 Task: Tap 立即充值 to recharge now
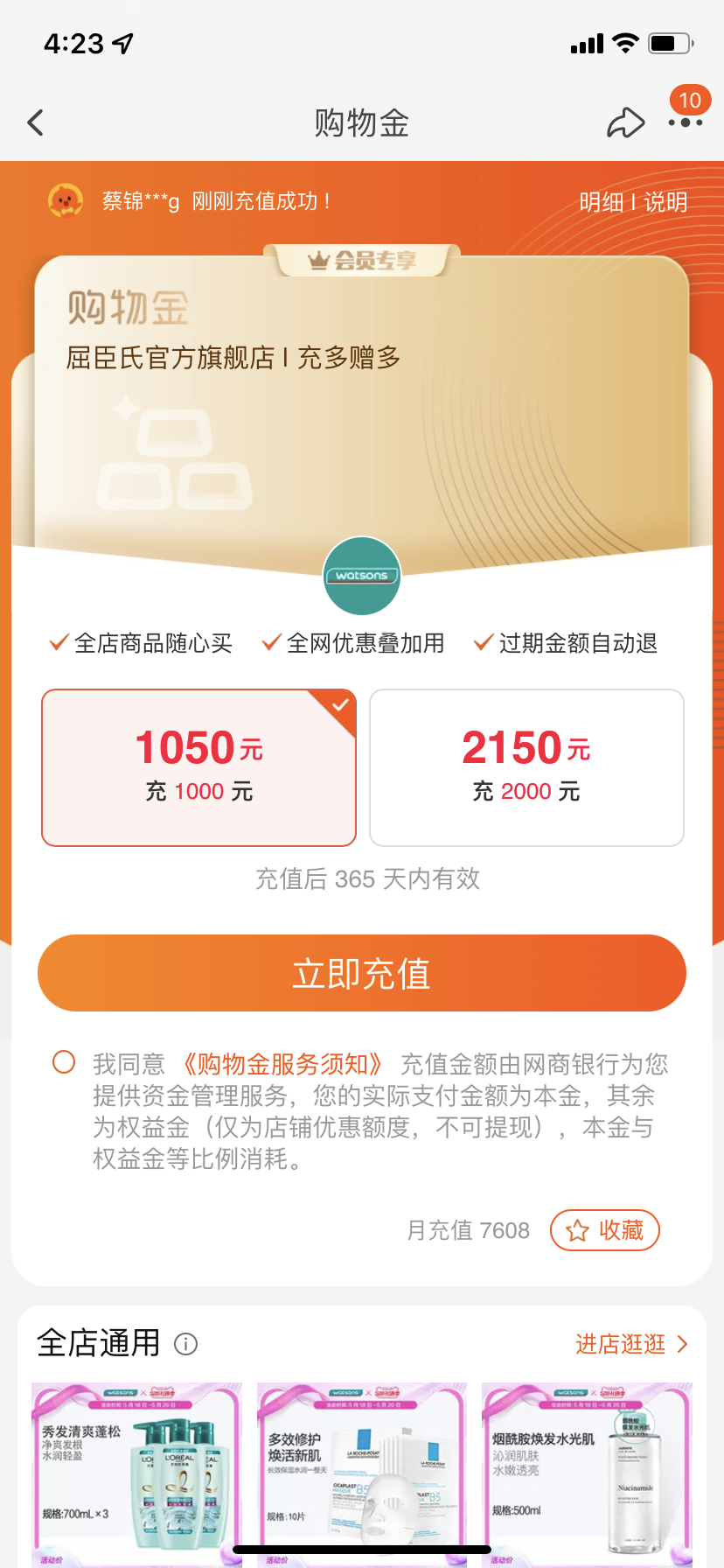pyautogui.click(x=362, y=973)
